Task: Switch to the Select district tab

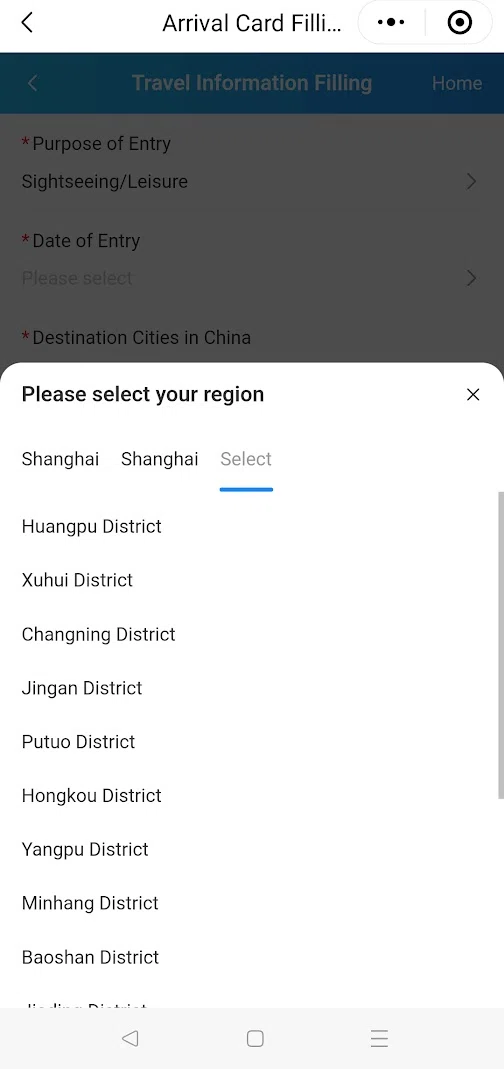Action: pos(246,459)
